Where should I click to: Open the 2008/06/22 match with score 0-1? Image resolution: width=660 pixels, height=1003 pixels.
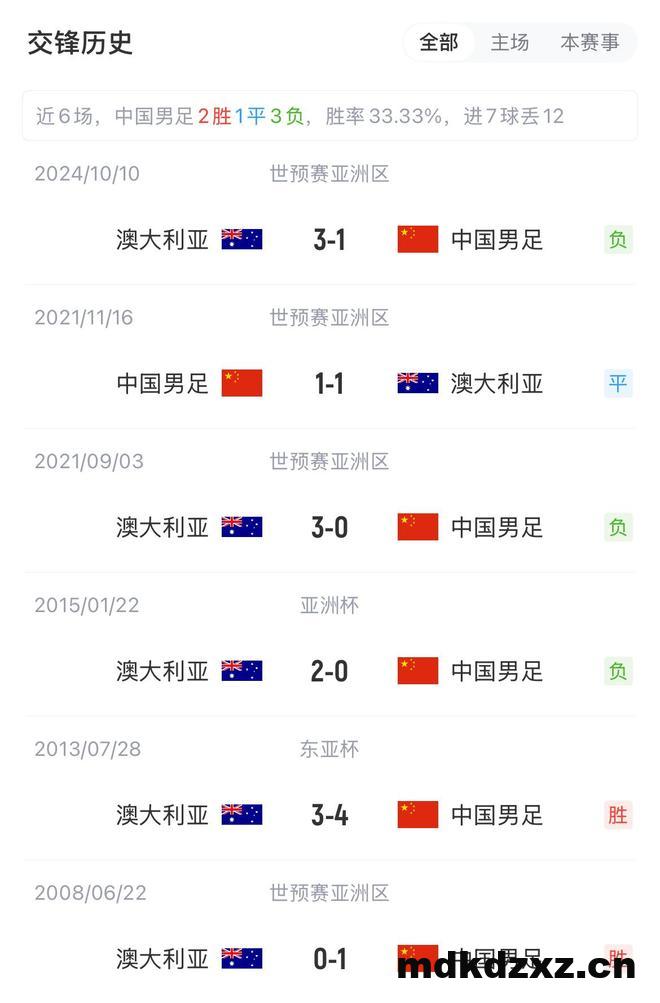click(329, 959)
